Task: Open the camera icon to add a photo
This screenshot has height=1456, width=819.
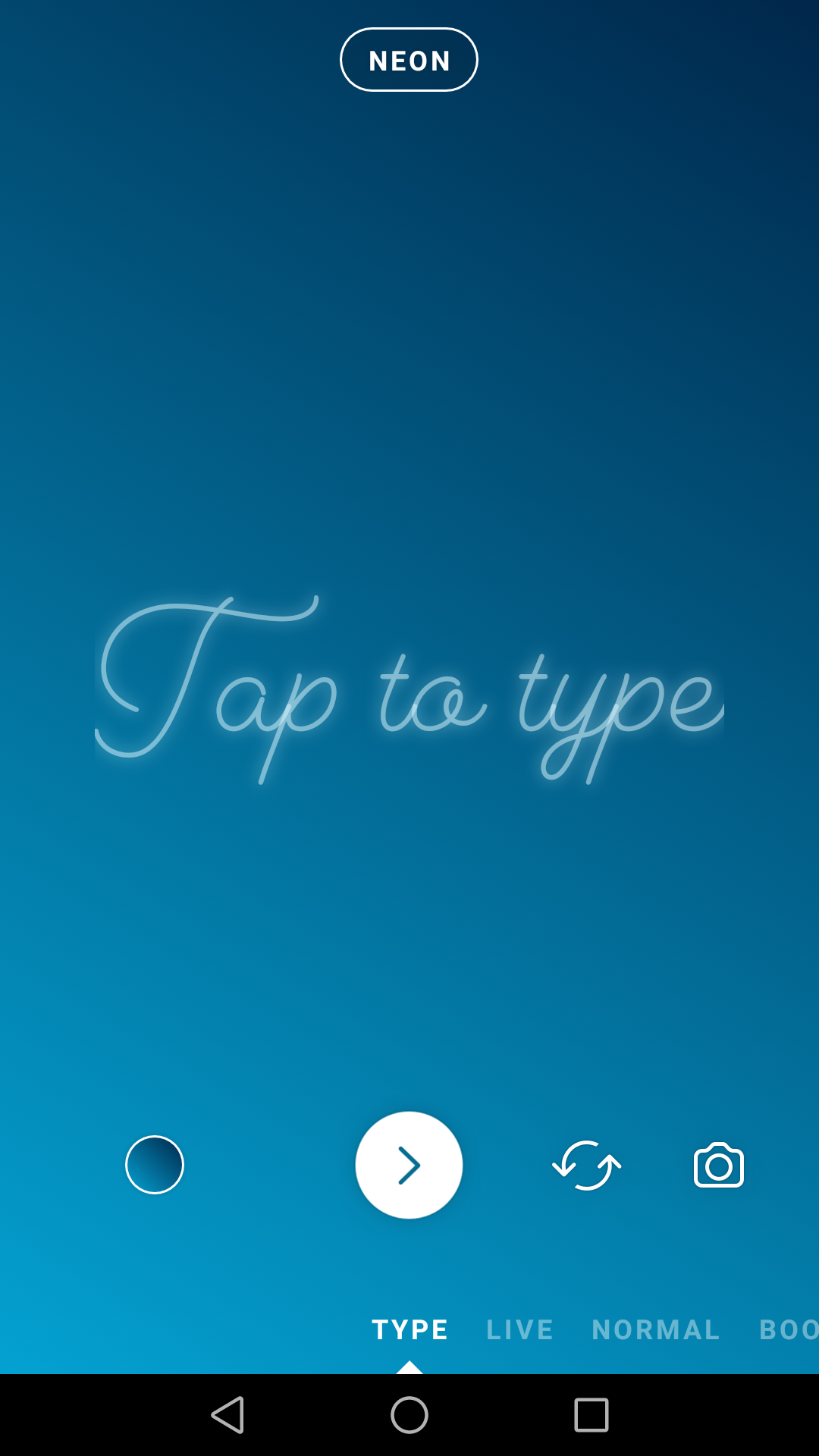Action: click(719, 1166)
